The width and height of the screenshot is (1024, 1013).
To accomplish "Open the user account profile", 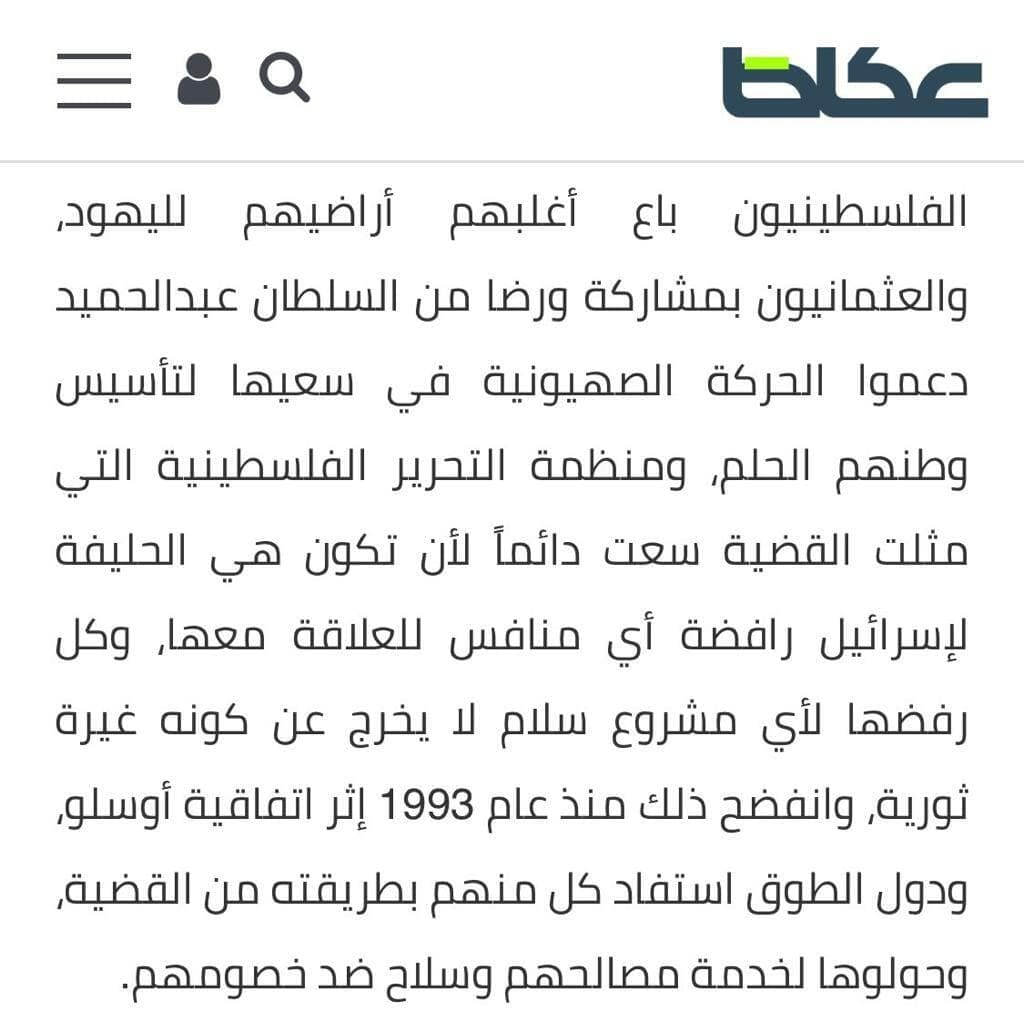I will pos(199,80).
